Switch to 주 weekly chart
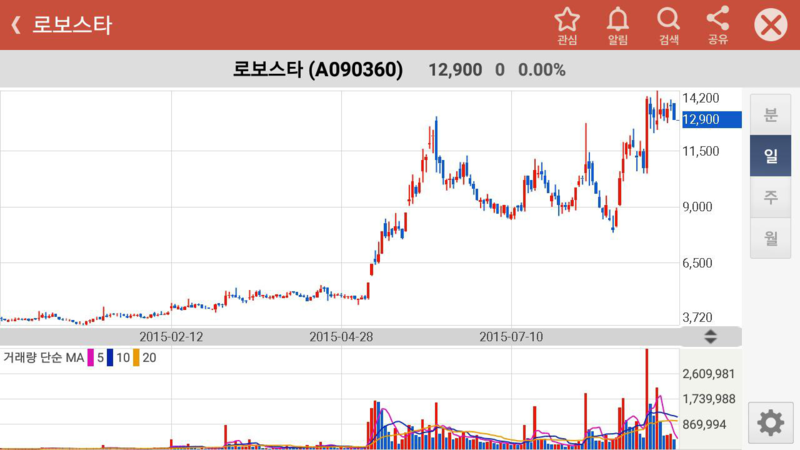 click(x=770, y=197)
